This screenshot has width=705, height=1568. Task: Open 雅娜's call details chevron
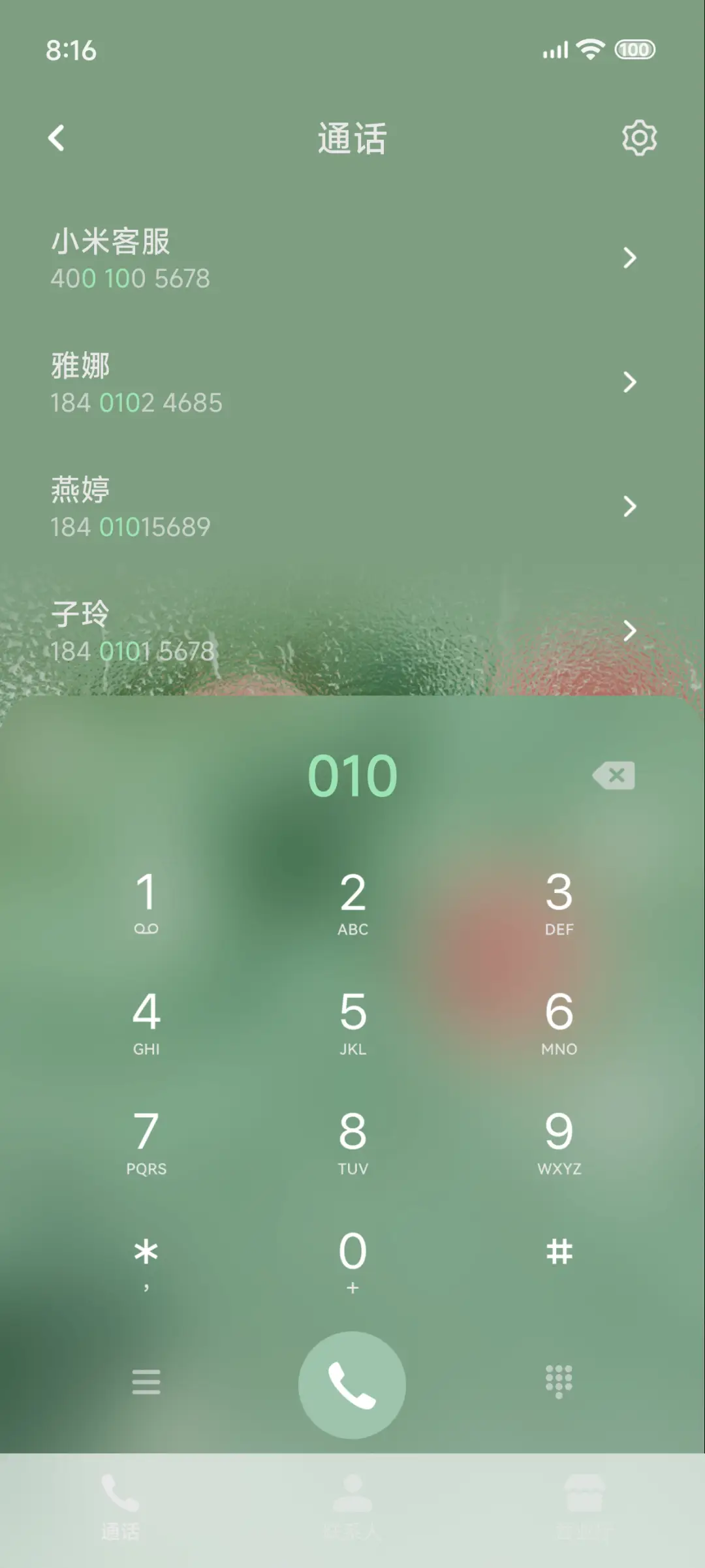tap(630, 383)
